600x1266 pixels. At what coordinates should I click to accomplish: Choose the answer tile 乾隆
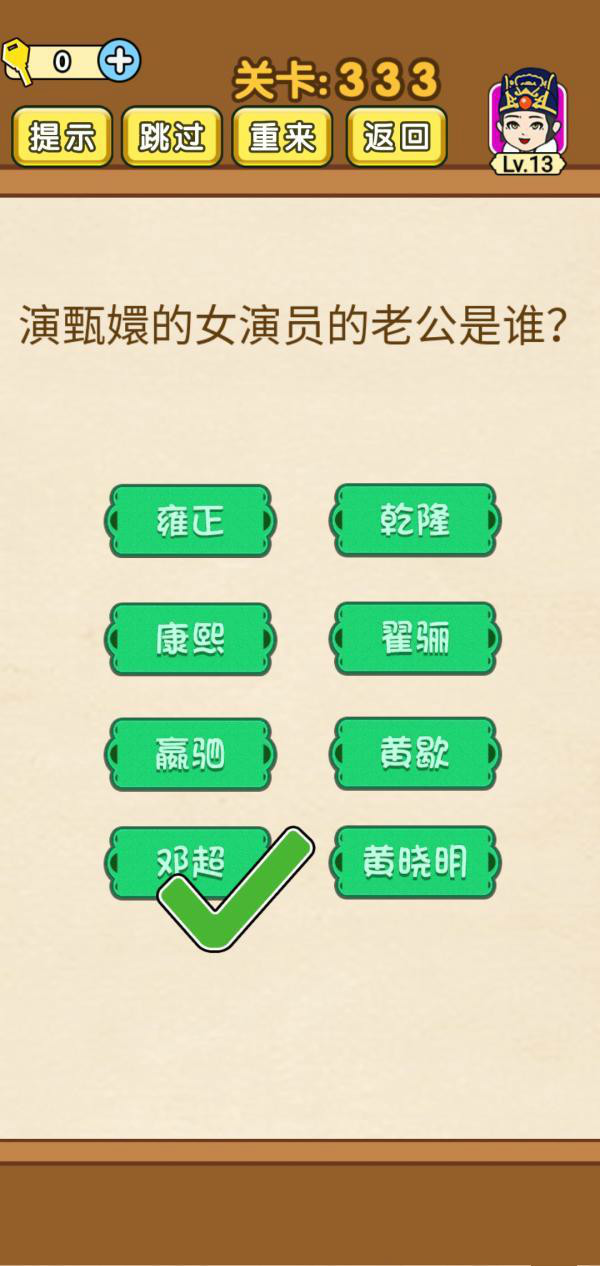point(415,521)
